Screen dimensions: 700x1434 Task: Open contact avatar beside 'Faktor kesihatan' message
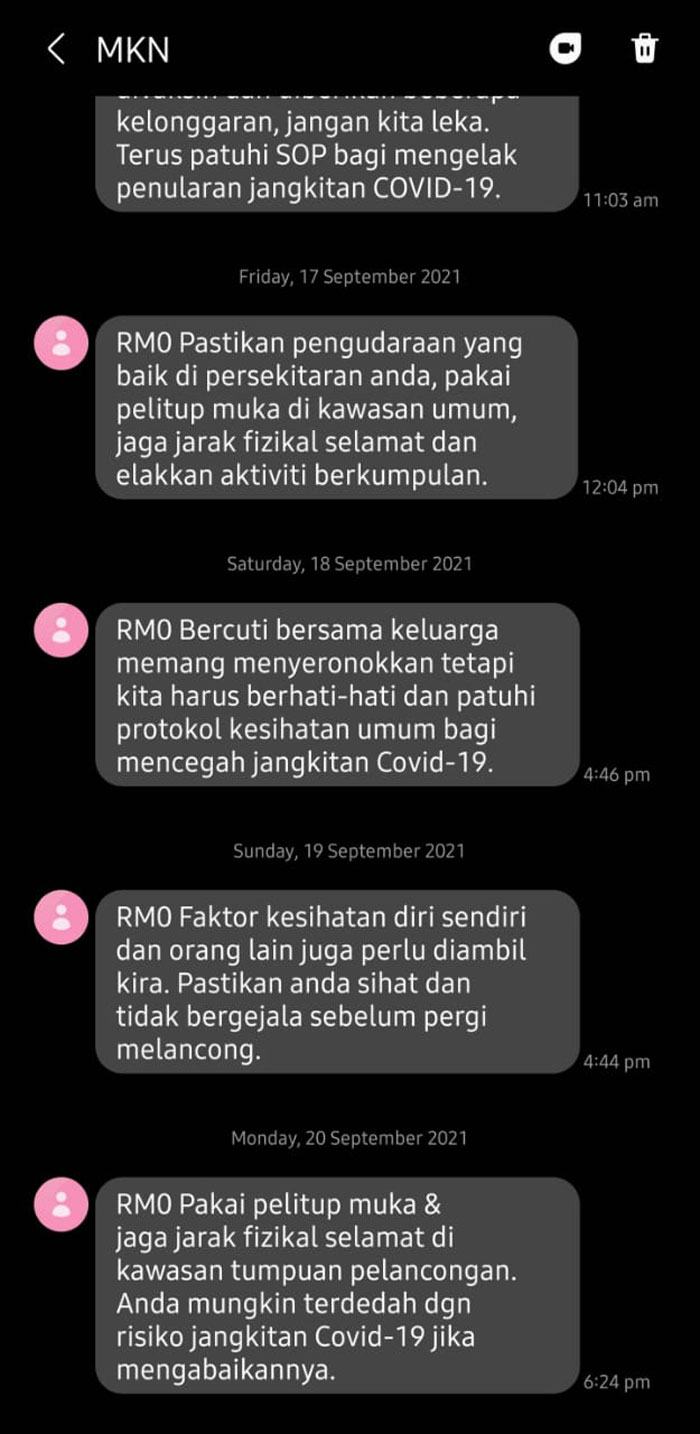click(x=61, y=917)
